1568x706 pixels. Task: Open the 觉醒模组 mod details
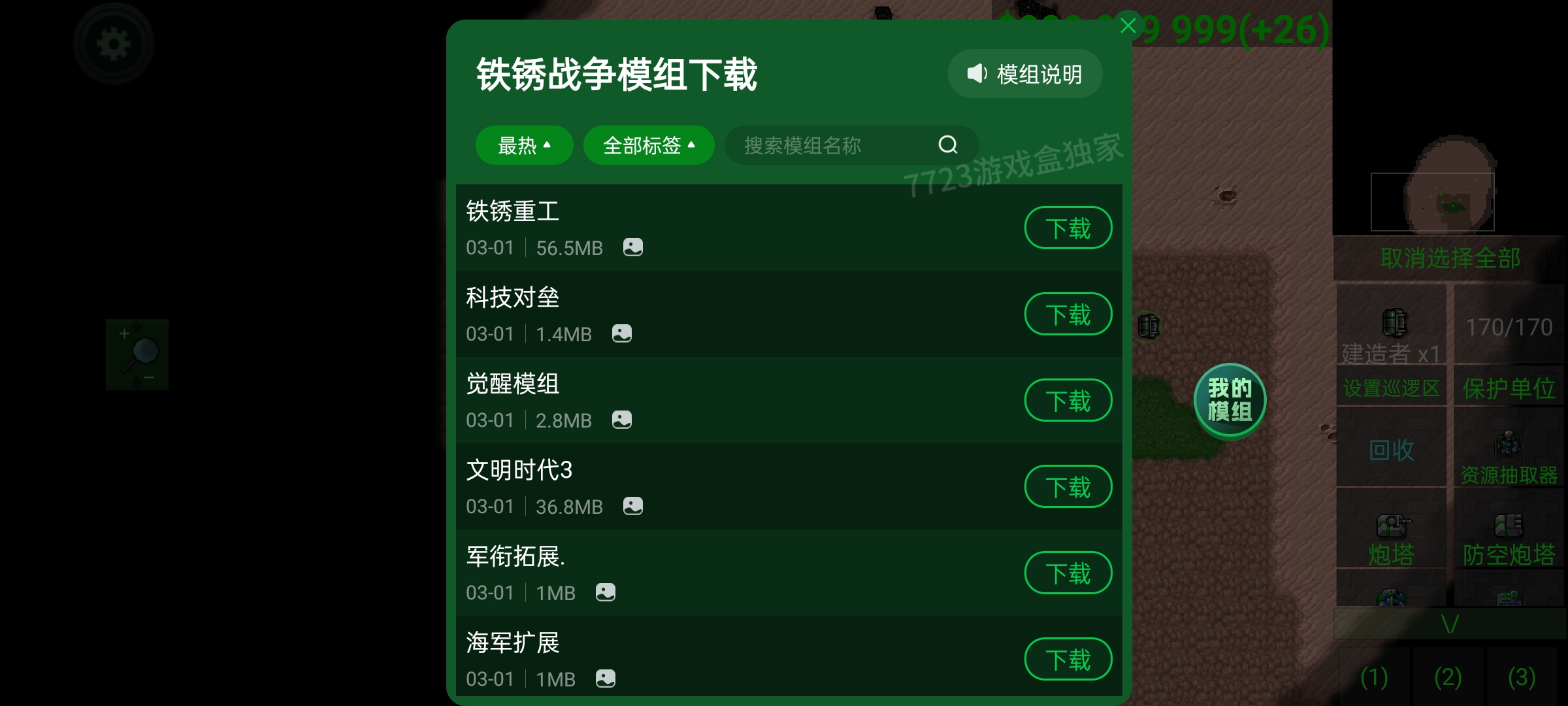tap(512, 384)
